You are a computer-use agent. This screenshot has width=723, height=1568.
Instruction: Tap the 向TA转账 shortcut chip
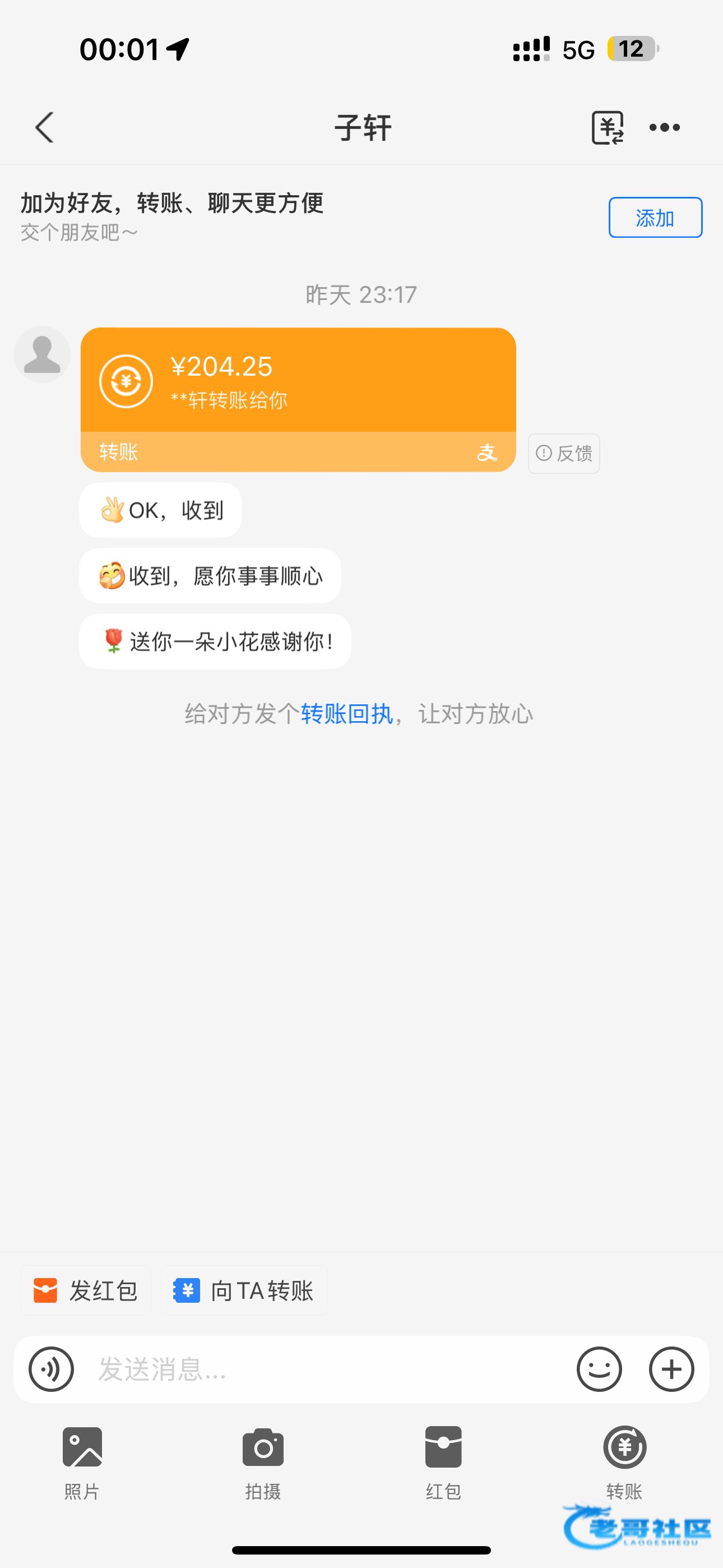coord(245,1290)
